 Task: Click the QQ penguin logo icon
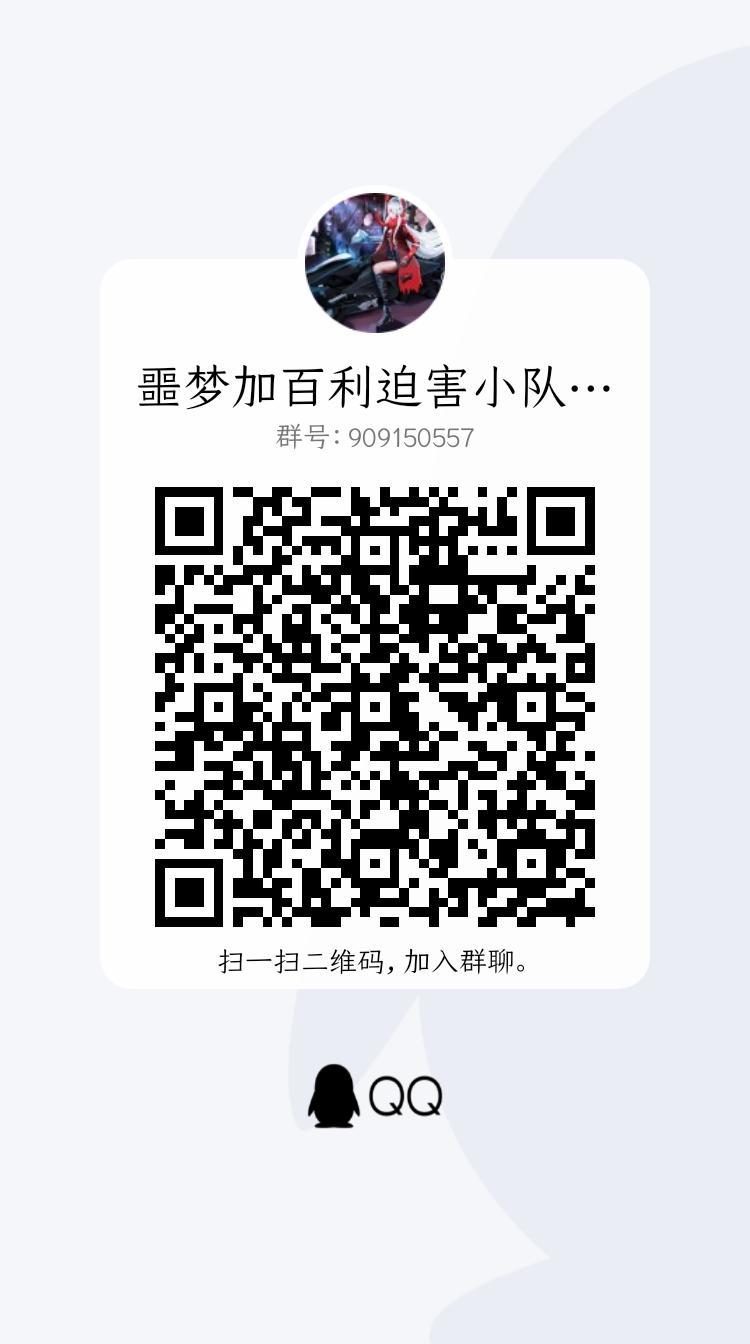pyautogui.click(x=333, y=1097)
